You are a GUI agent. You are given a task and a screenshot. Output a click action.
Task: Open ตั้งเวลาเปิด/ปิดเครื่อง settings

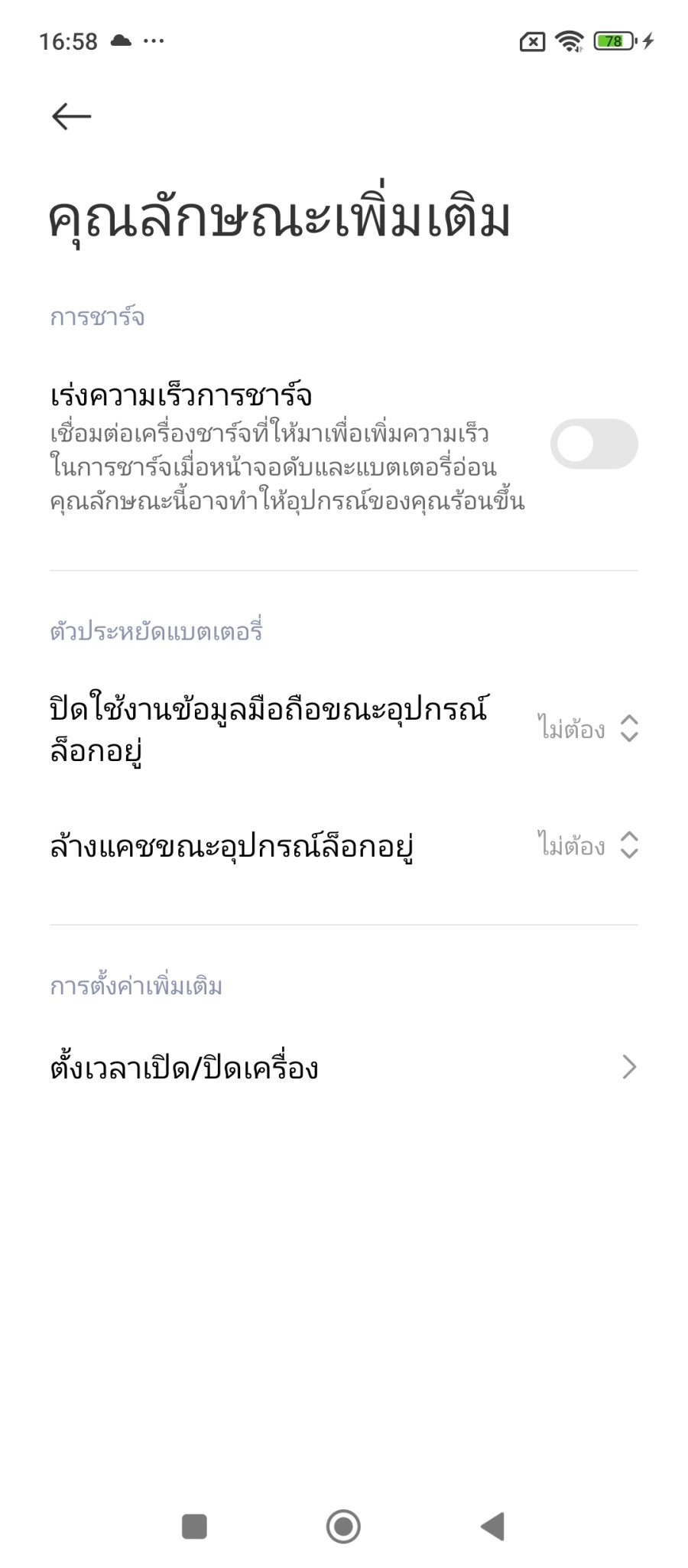(344, 1067)
